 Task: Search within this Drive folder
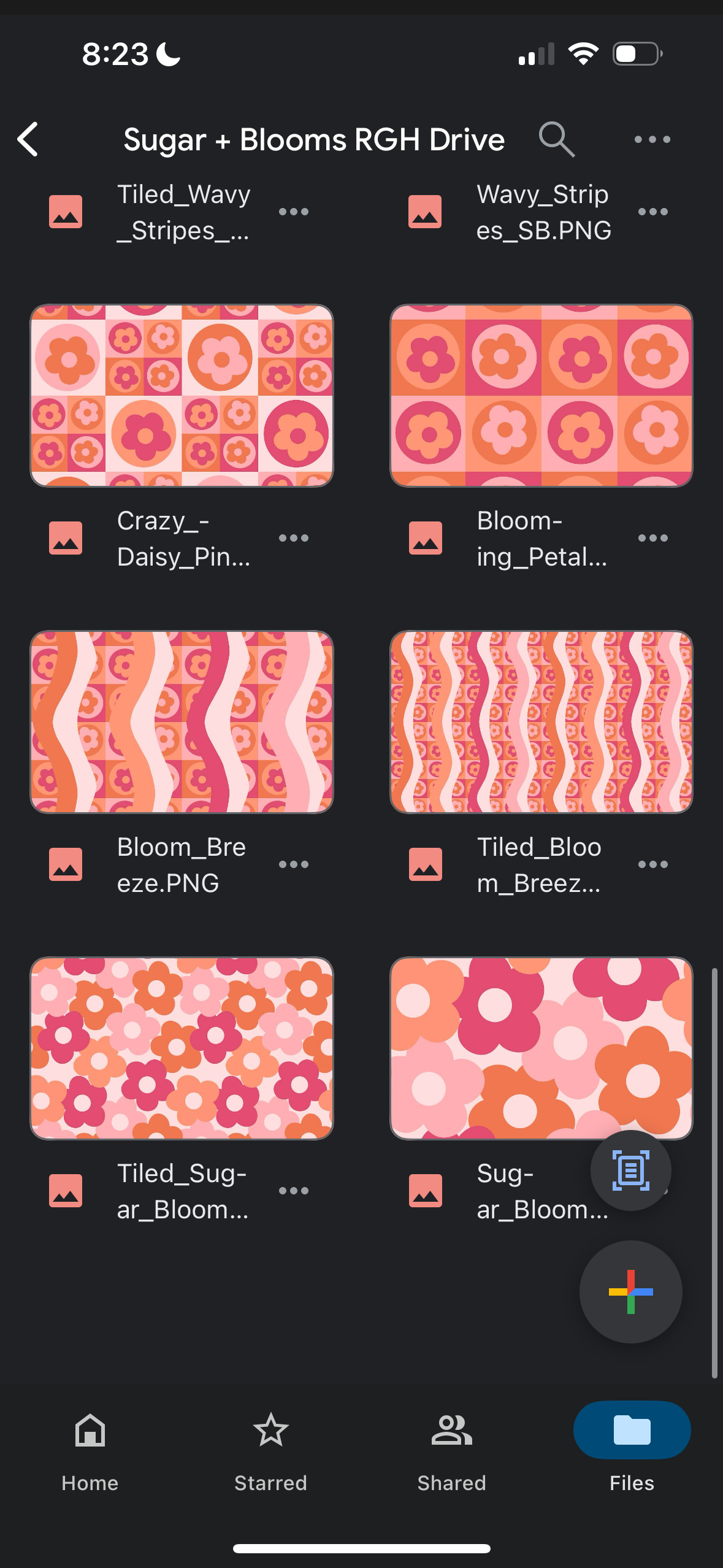point(556,139)
